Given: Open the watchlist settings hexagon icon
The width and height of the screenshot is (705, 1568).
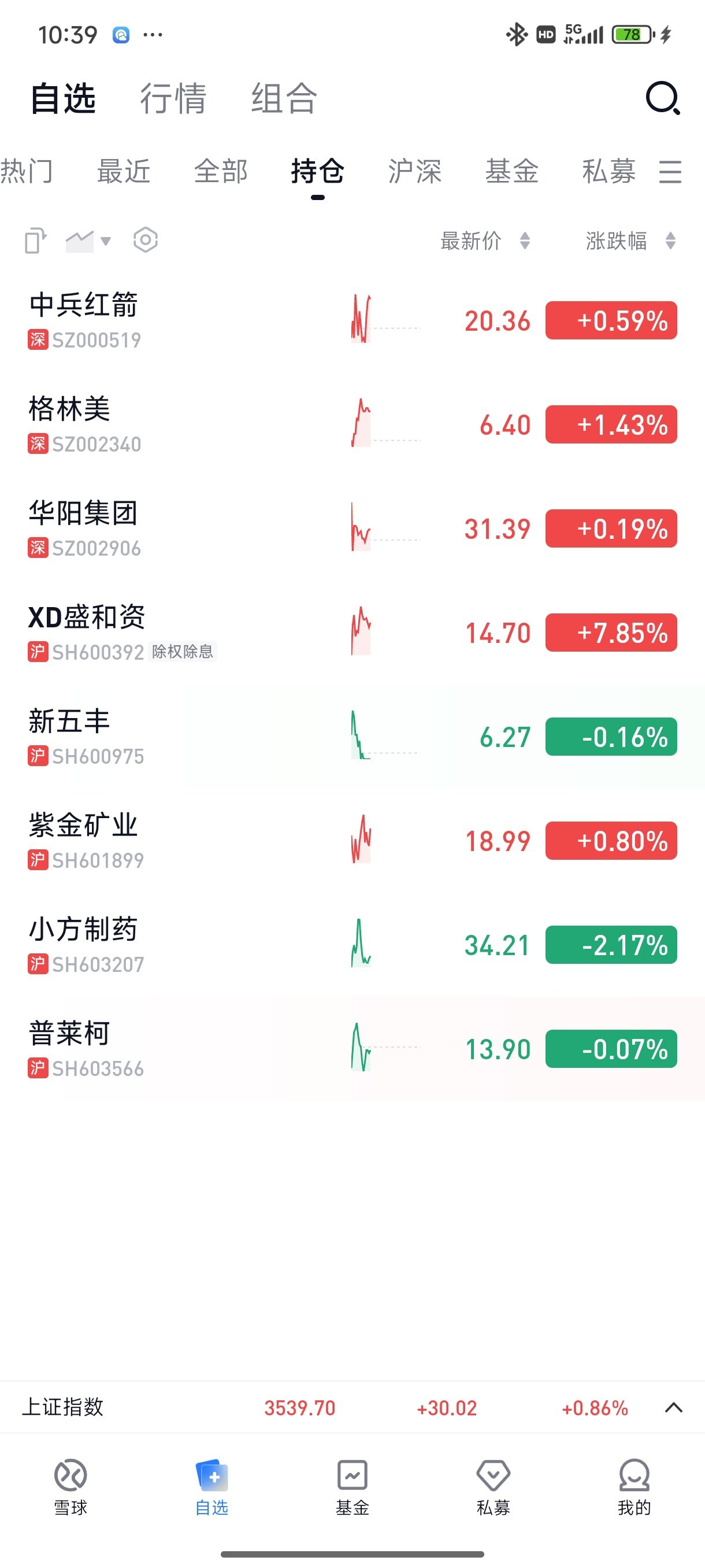Looking at the screenshot, I should click(146, 241).
